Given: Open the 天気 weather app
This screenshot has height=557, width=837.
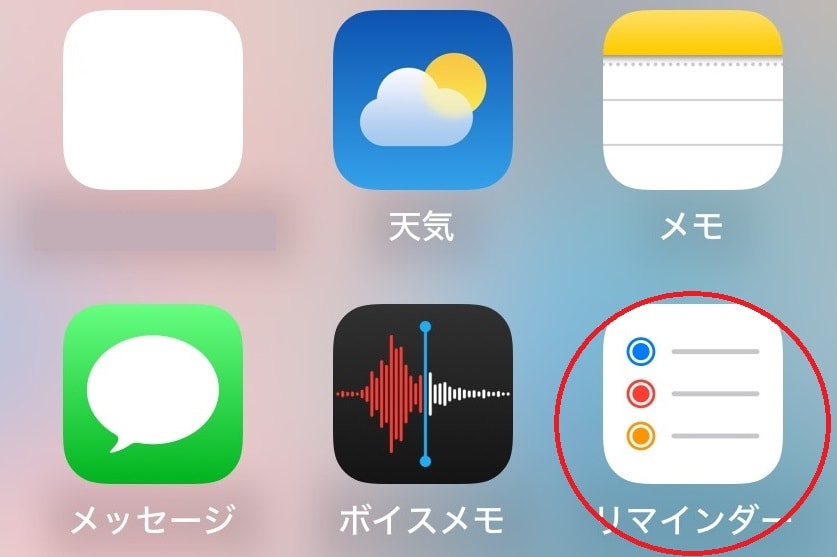Looking at the screenshot, I should click(x=422, y=100).
